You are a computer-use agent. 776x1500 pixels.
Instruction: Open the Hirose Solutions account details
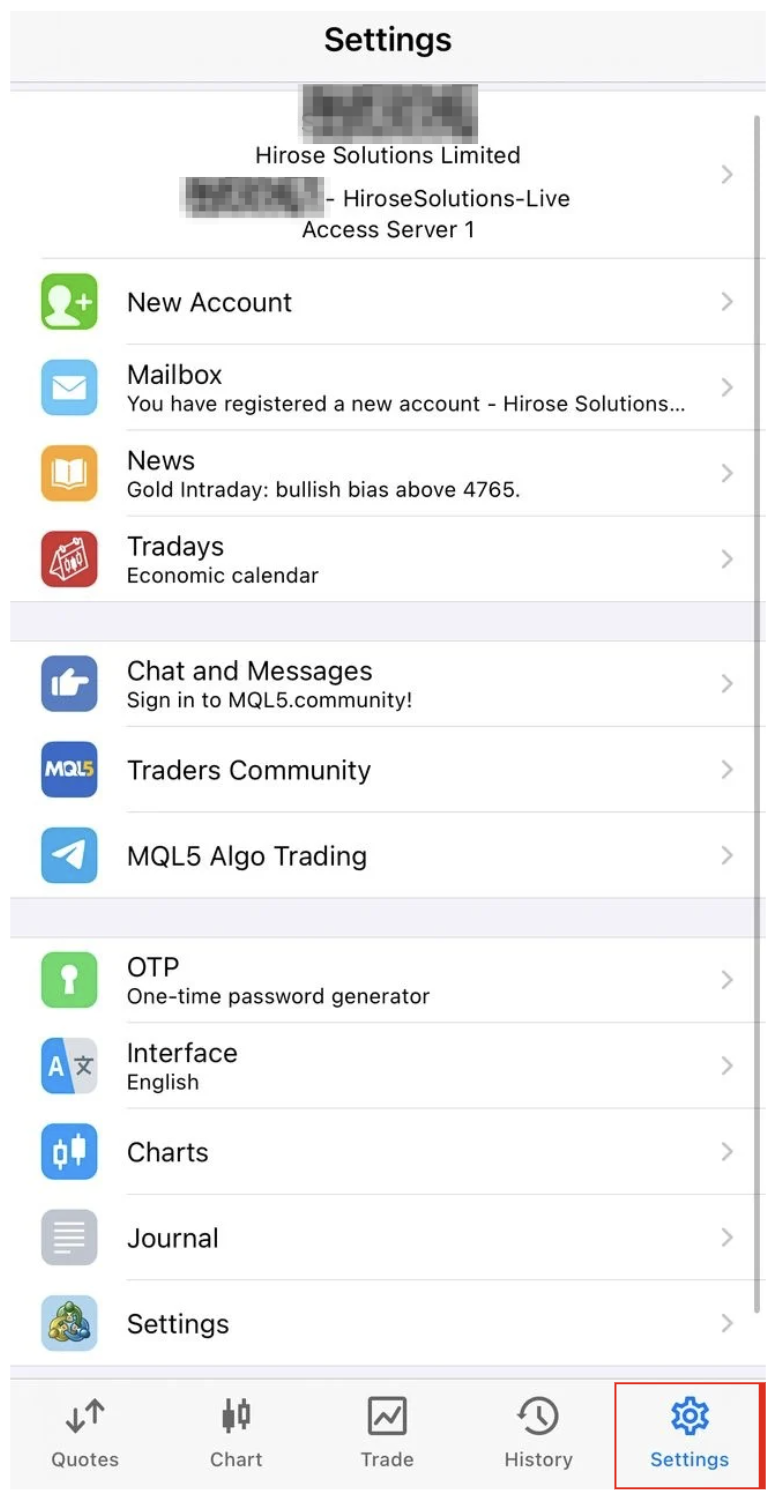tap(388, 175)
